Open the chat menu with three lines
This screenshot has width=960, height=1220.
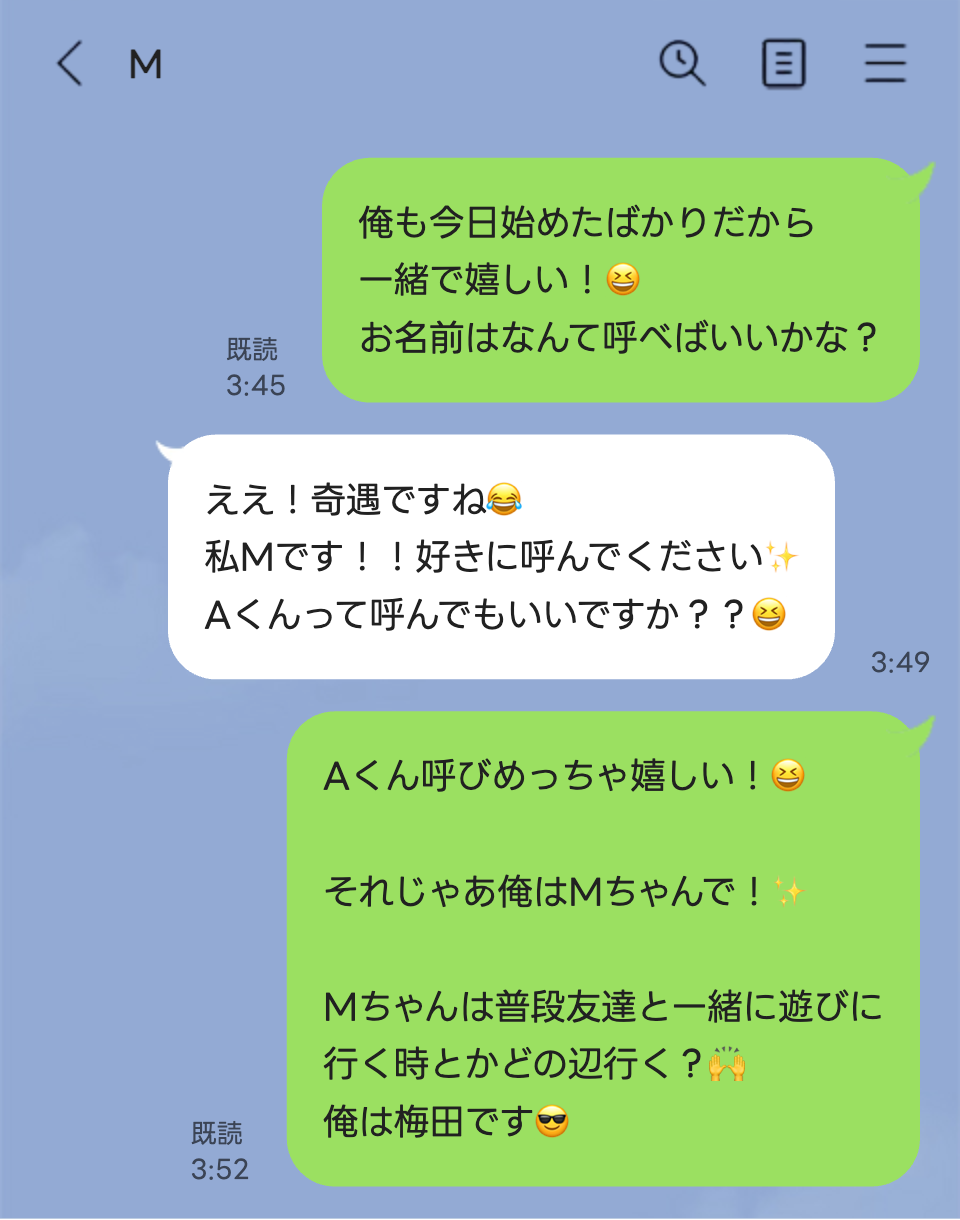pos(885,65)
